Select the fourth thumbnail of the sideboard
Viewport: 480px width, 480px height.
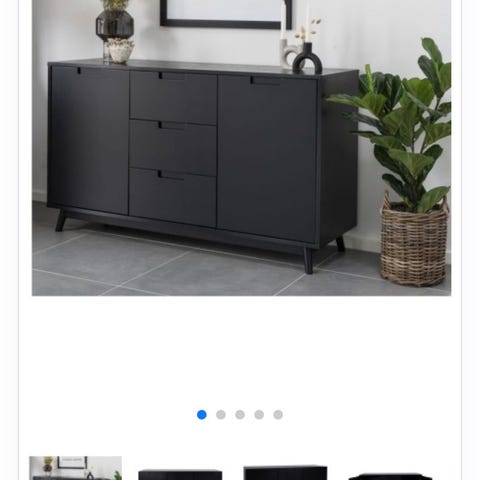[390, 477]
